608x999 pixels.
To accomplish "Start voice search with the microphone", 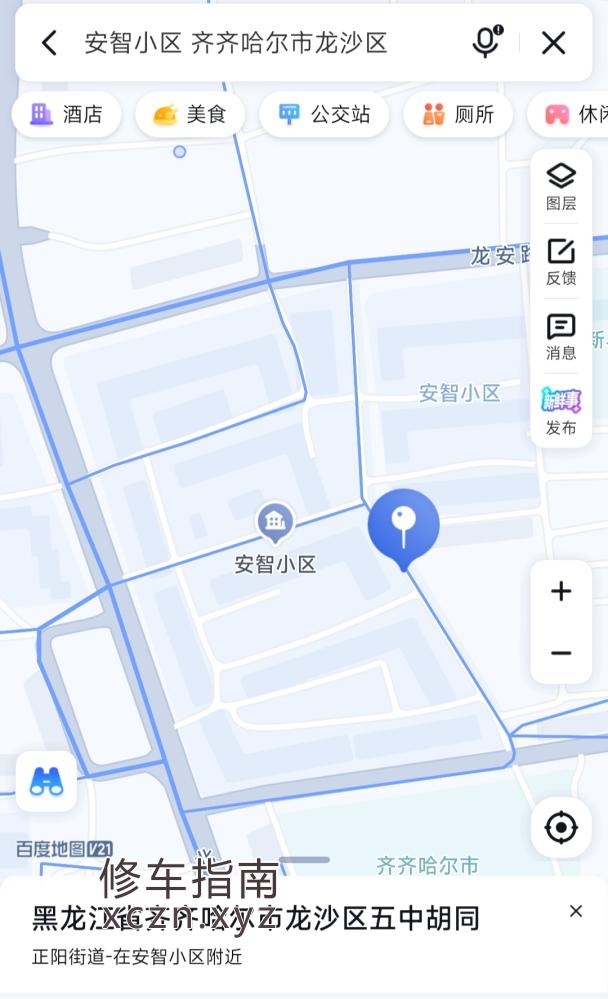I will click(486, 42).
